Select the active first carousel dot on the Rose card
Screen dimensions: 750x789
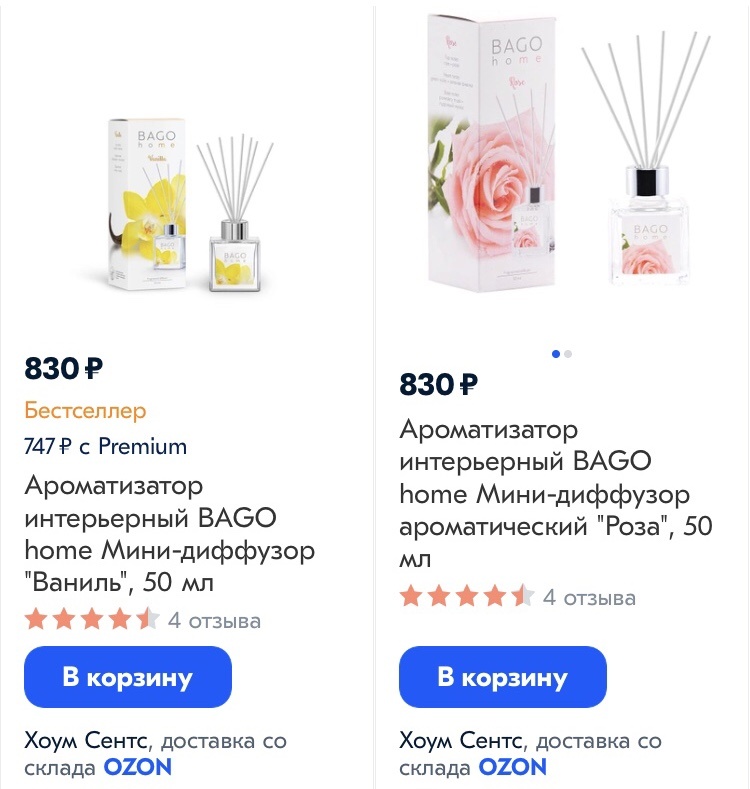pyautogui.click(x=558, y=352)
